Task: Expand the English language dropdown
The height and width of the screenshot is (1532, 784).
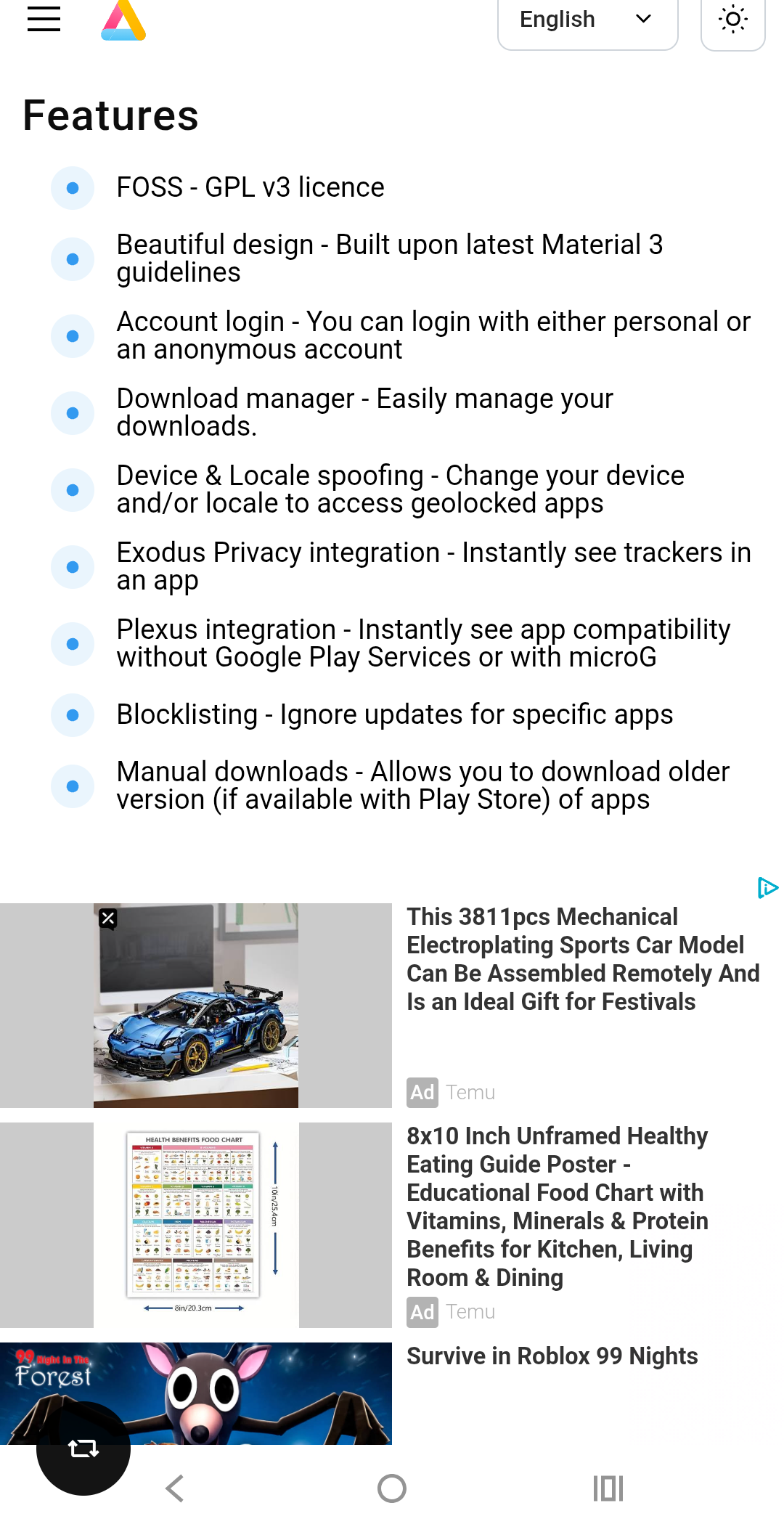Action: [587, 20]
